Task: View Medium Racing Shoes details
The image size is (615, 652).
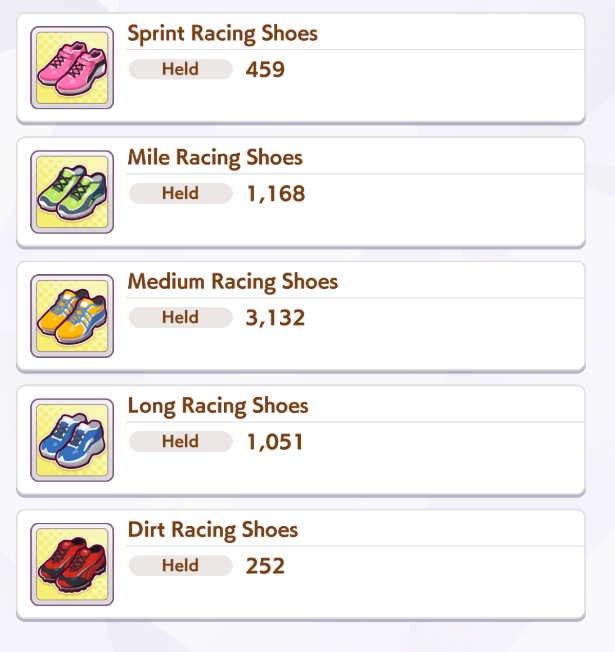Action: (x=300, y=316)
